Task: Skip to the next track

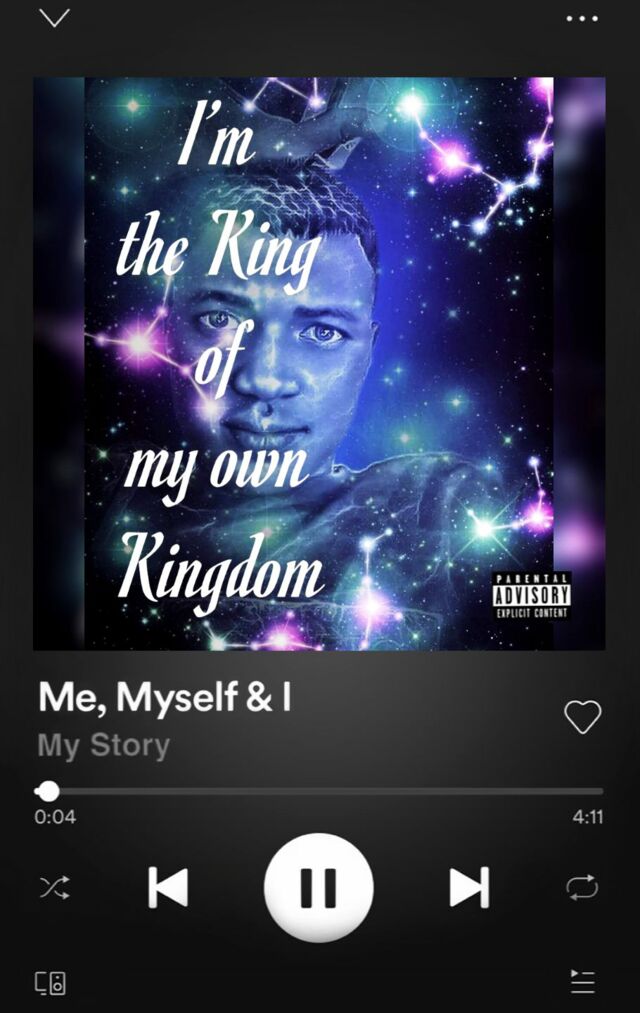Action: click(x=470, y=888)
